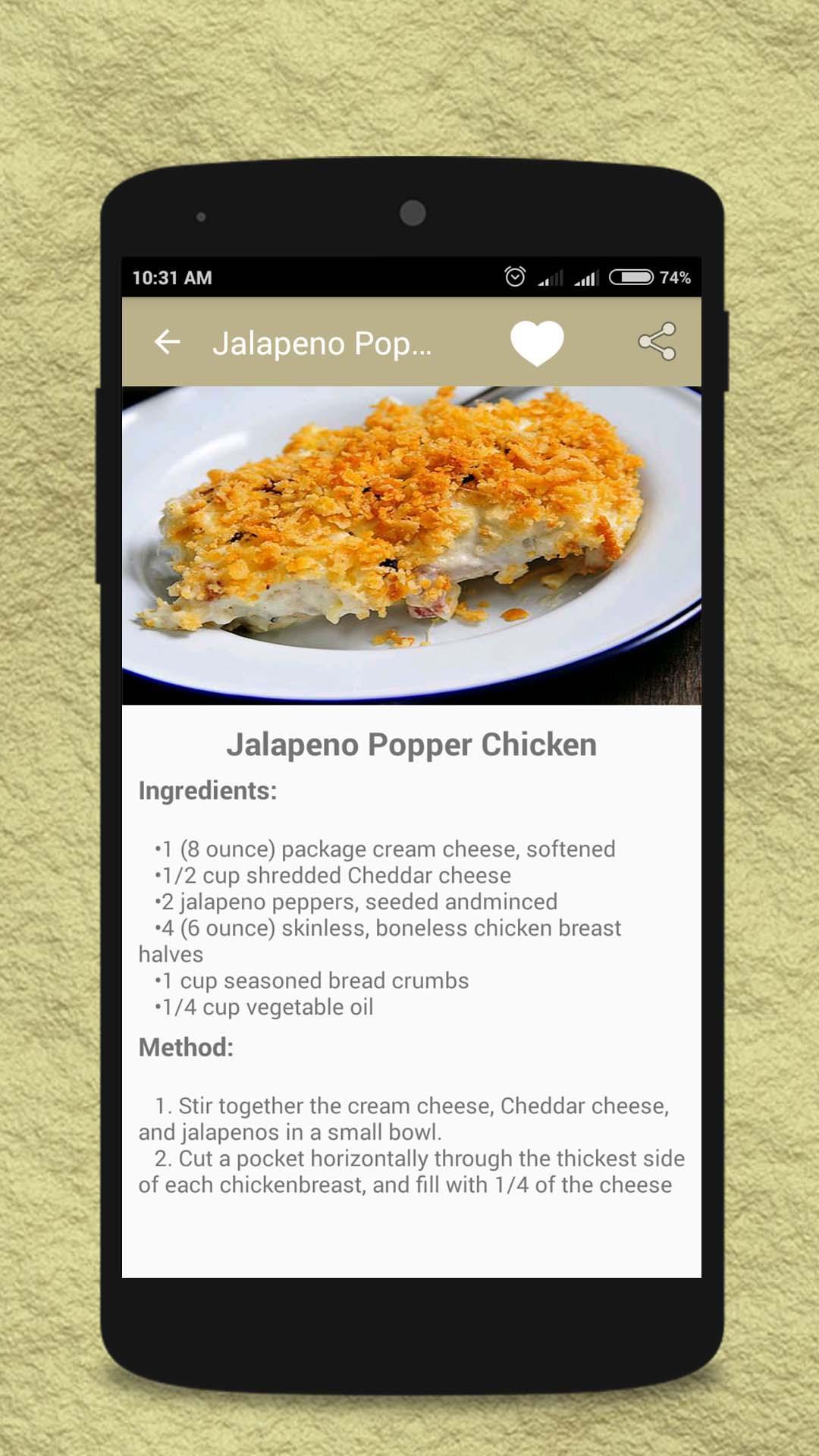Tap the Jalapeno Popper Chicken heading
The height and width of the screenshot is (1456, 819).
(x=412, y=744)
